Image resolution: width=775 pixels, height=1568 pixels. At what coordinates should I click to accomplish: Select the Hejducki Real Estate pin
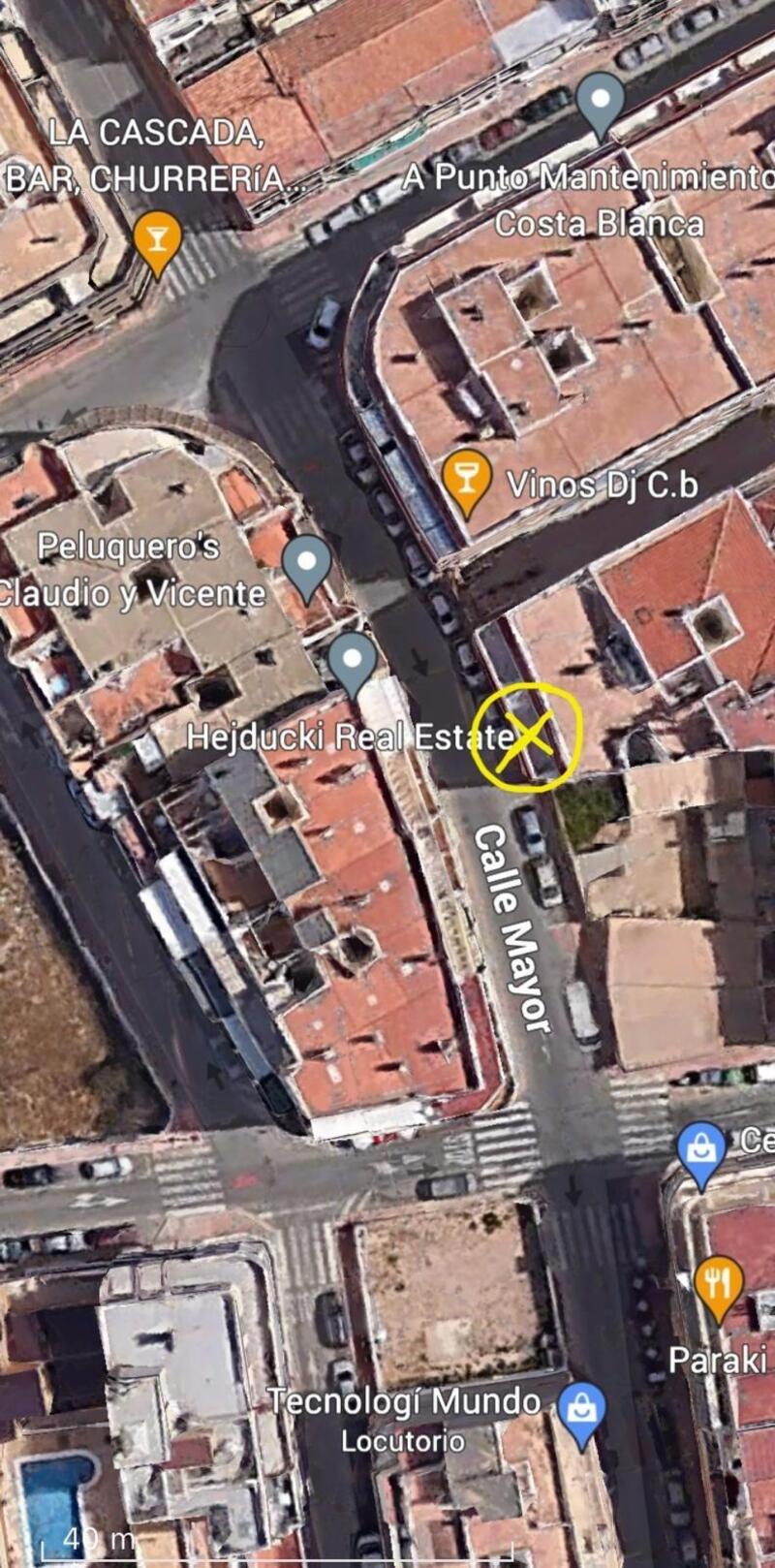[x=353, y=660]
